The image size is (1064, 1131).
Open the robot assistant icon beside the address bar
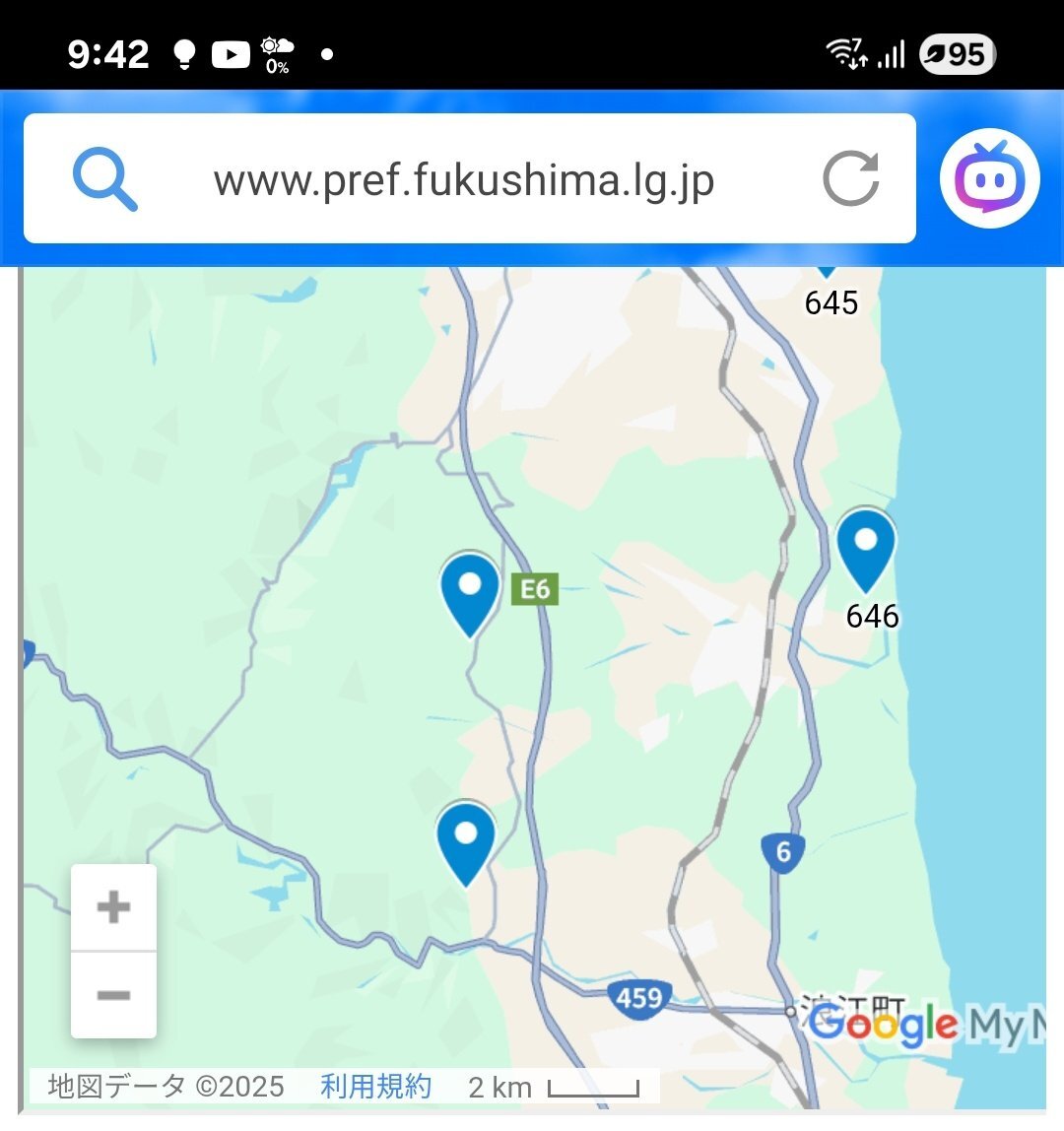[x=989, y=179]
